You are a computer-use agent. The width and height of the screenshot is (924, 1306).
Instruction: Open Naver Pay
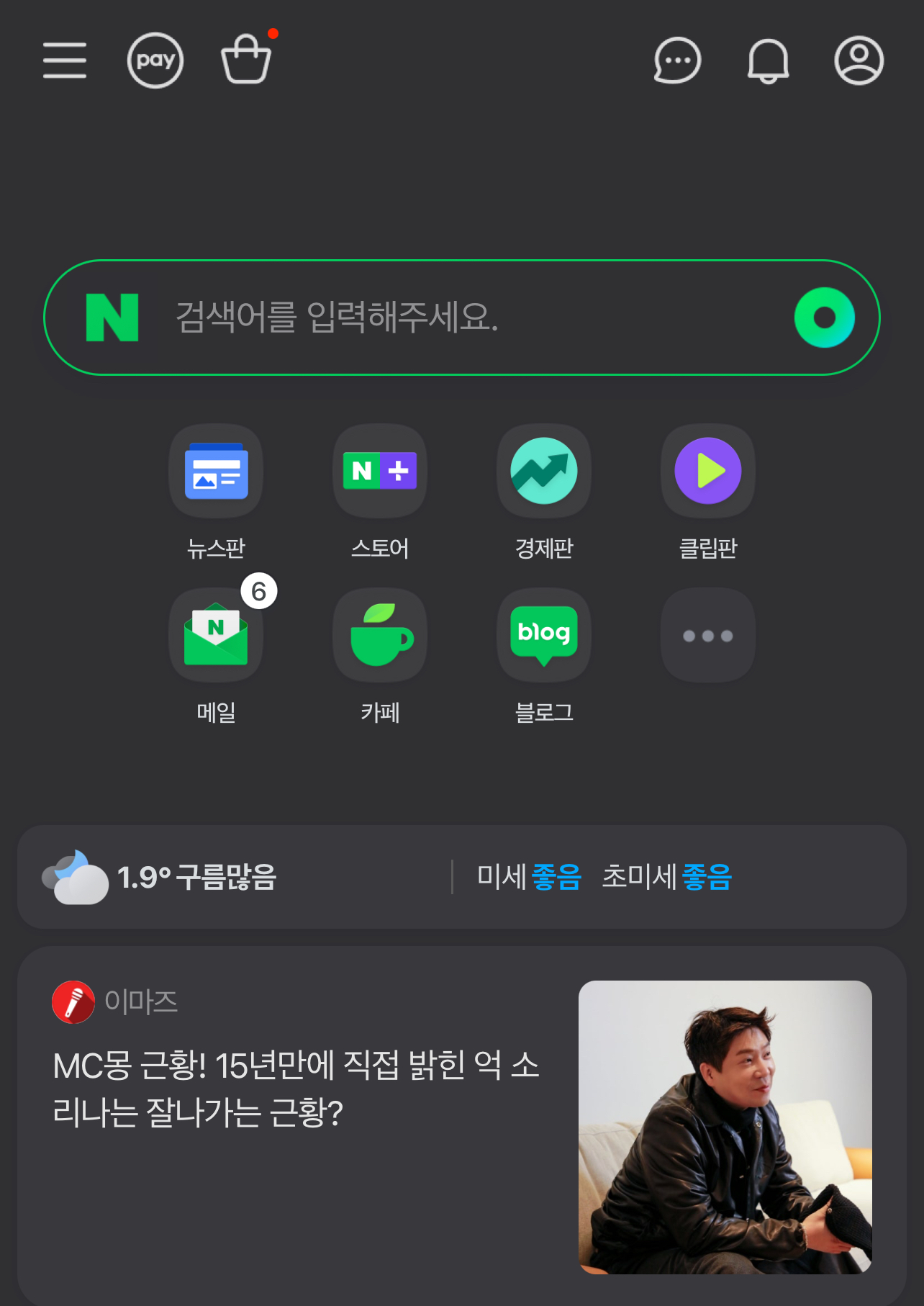tap(155, 60)
